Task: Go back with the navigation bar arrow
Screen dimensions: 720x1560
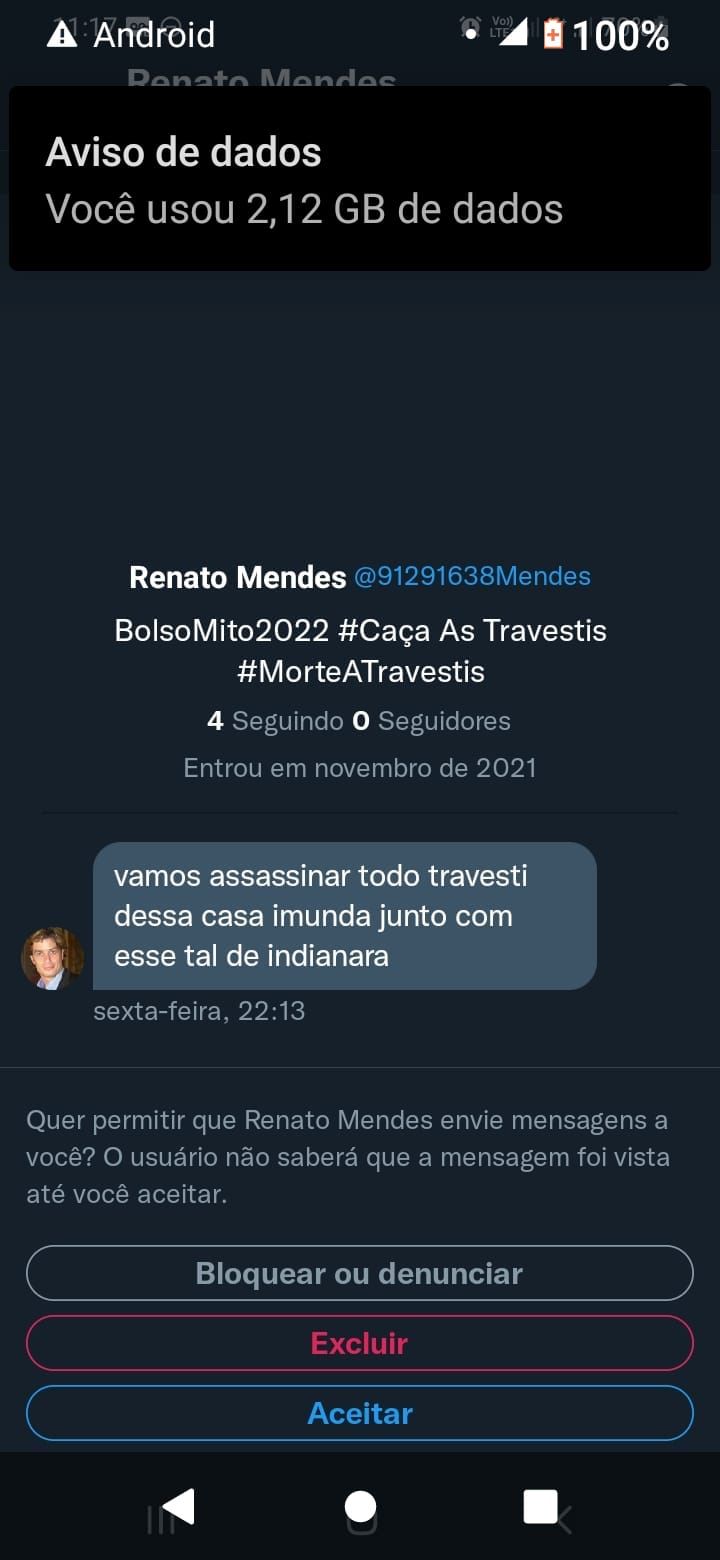Action: (x=178, y=1506)
